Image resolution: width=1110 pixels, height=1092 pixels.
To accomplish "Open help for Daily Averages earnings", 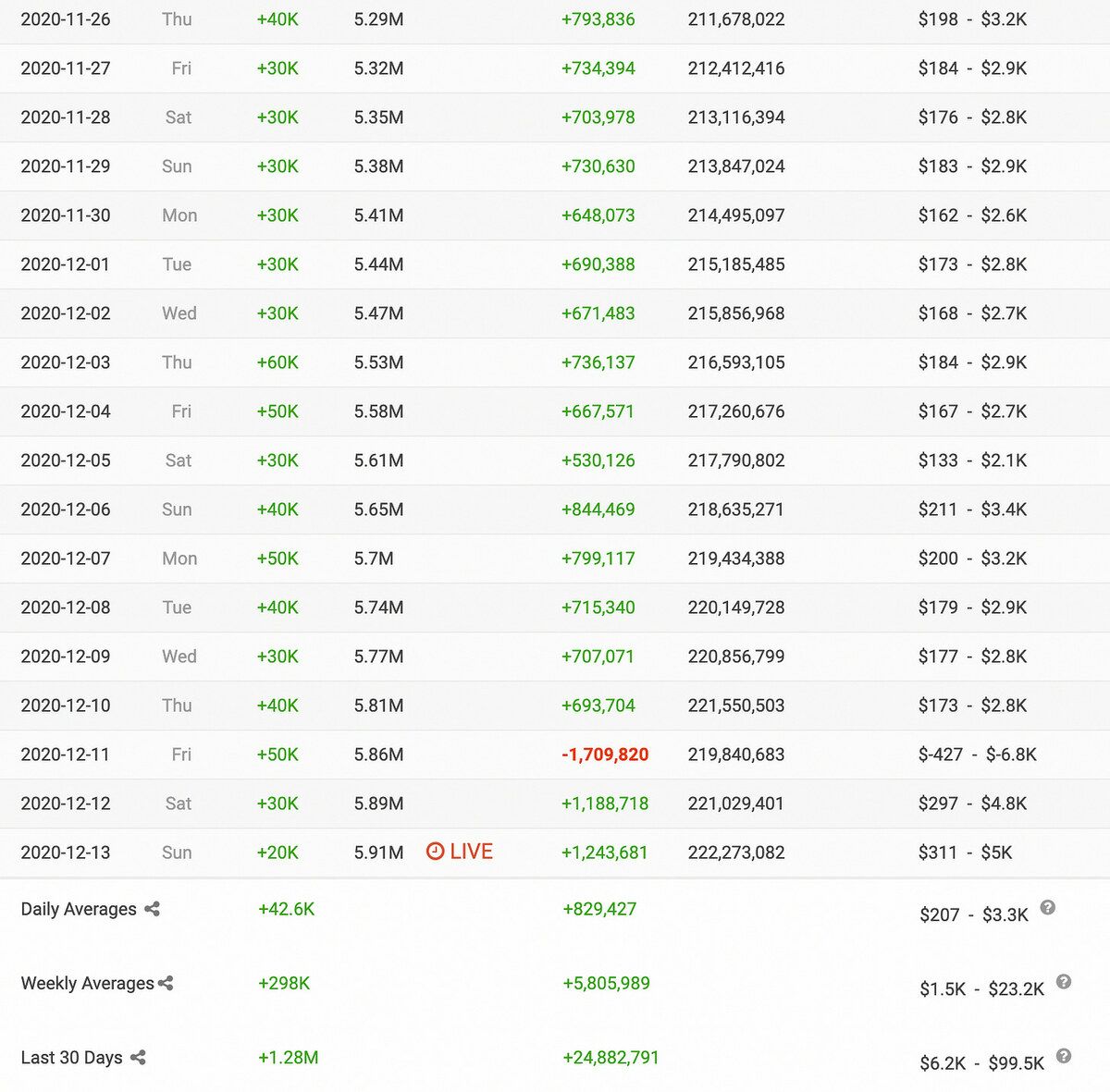I will pos(1047,907).
